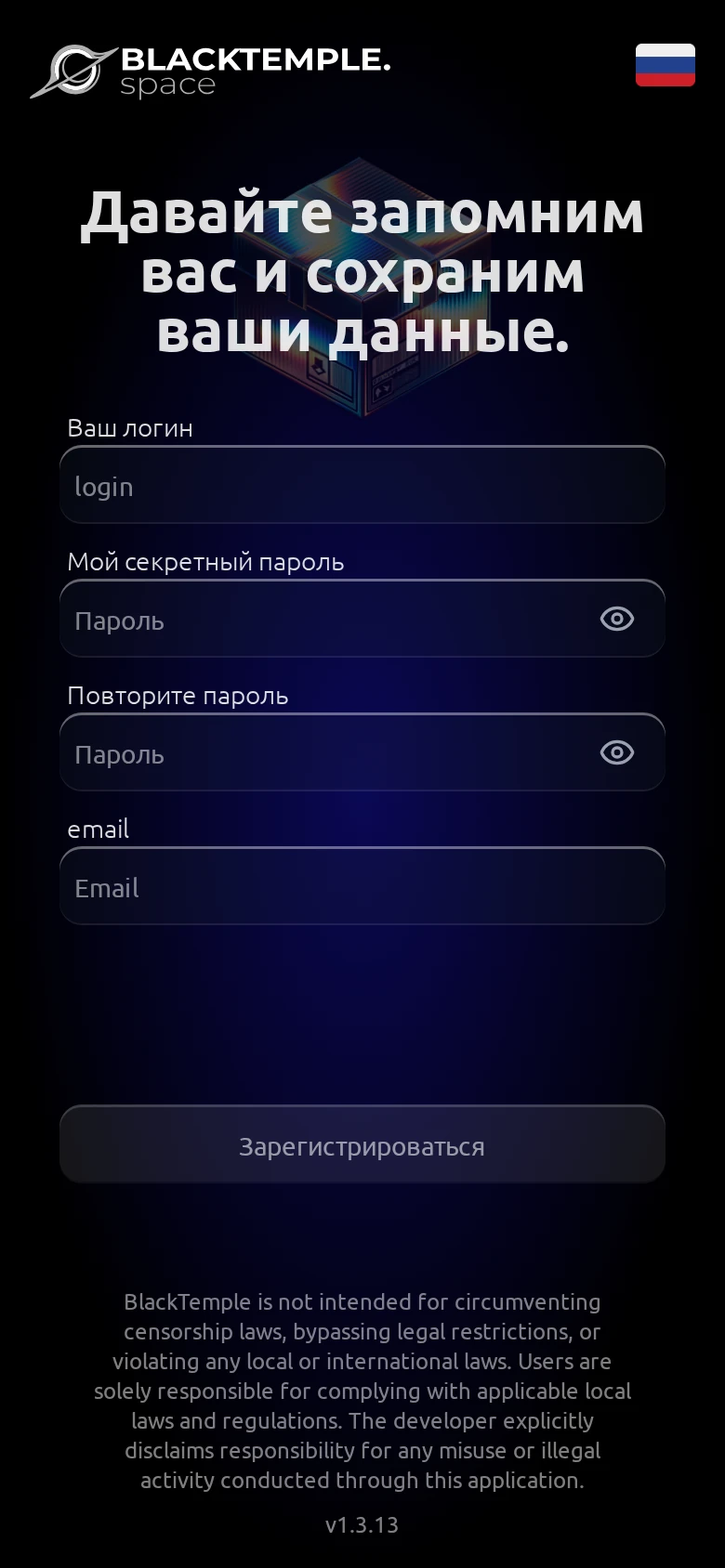
Task: Focus the Email input field
Action: pyautogui.click(x=362, y=886)
